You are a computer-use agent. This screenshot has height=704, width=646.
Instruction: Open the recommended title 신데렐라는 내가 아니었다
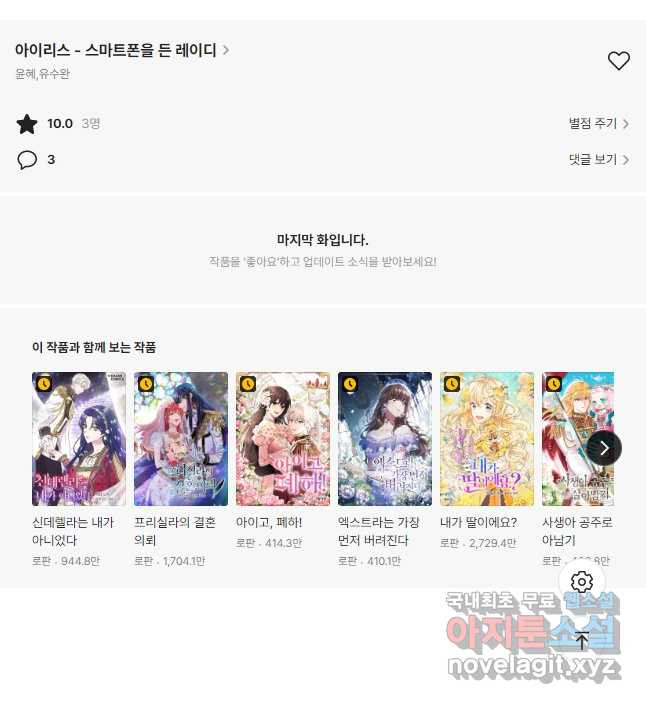click(x=79, y=439)
